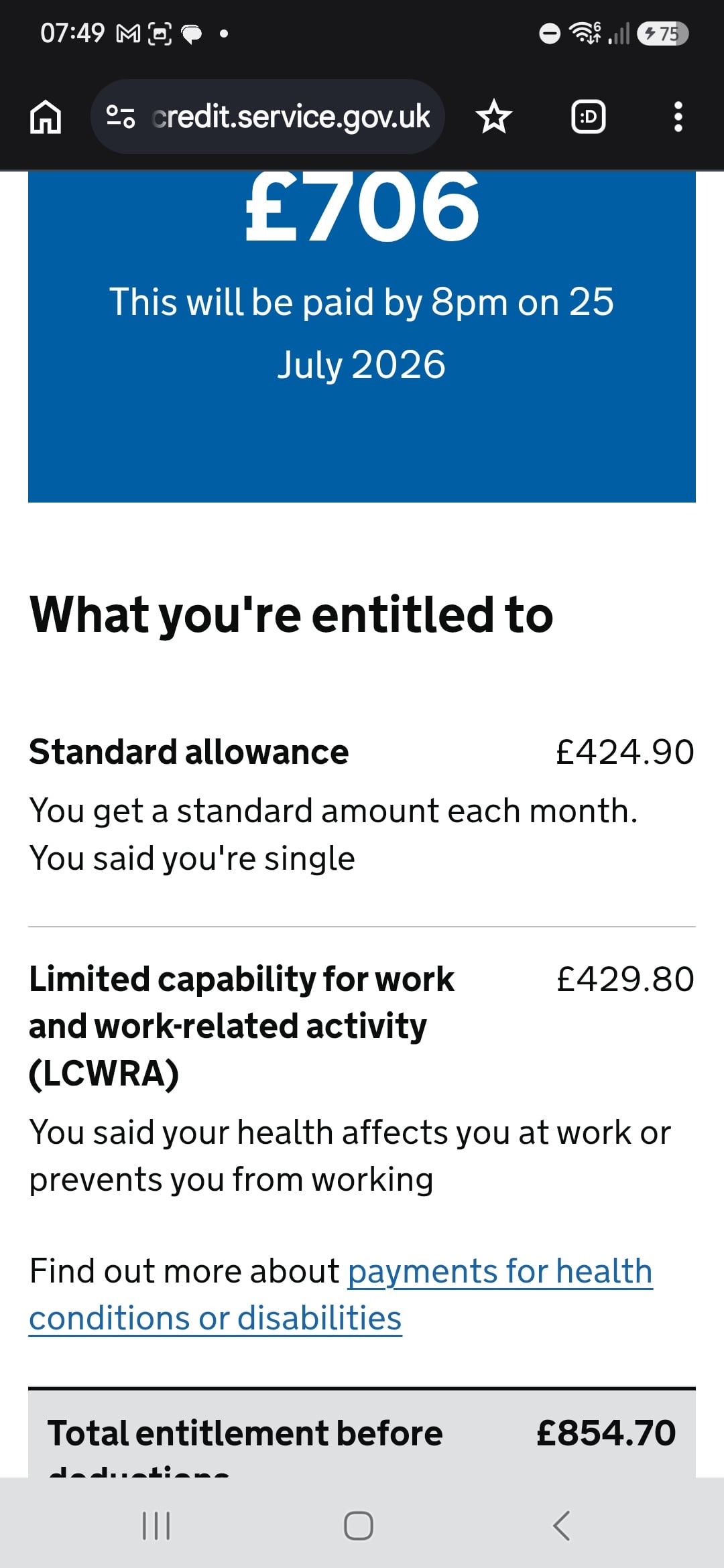Tap the credit.service.gov.uk address bar

pos(267,117)
